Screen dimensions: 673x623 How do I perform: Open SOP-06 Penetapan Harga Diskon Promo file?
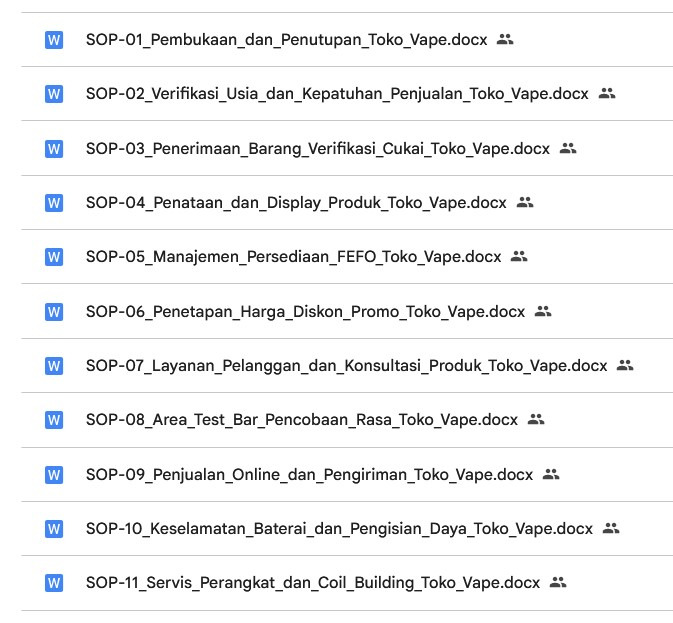[x=305, y=311]
